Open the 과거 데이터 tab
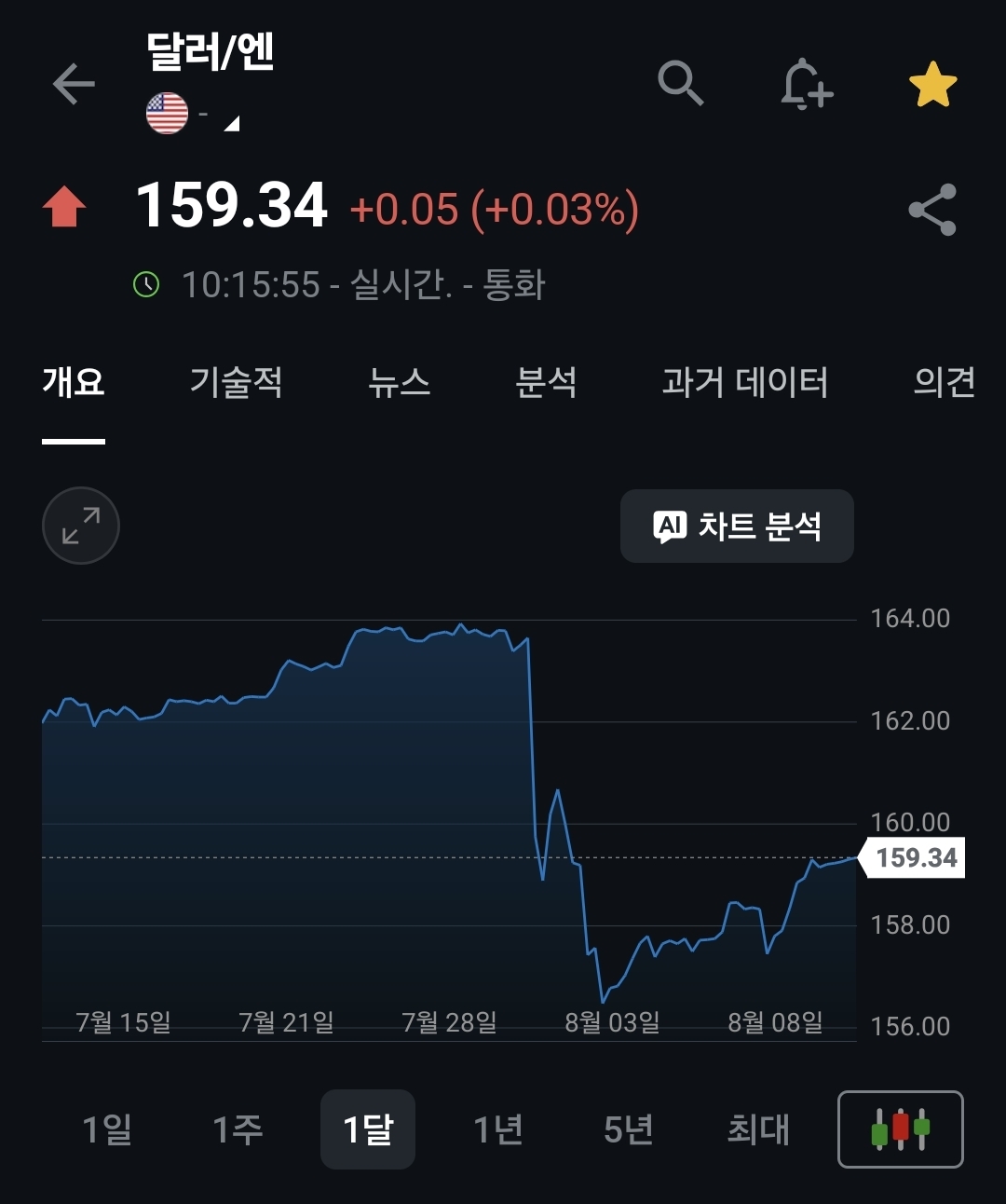 744,382
